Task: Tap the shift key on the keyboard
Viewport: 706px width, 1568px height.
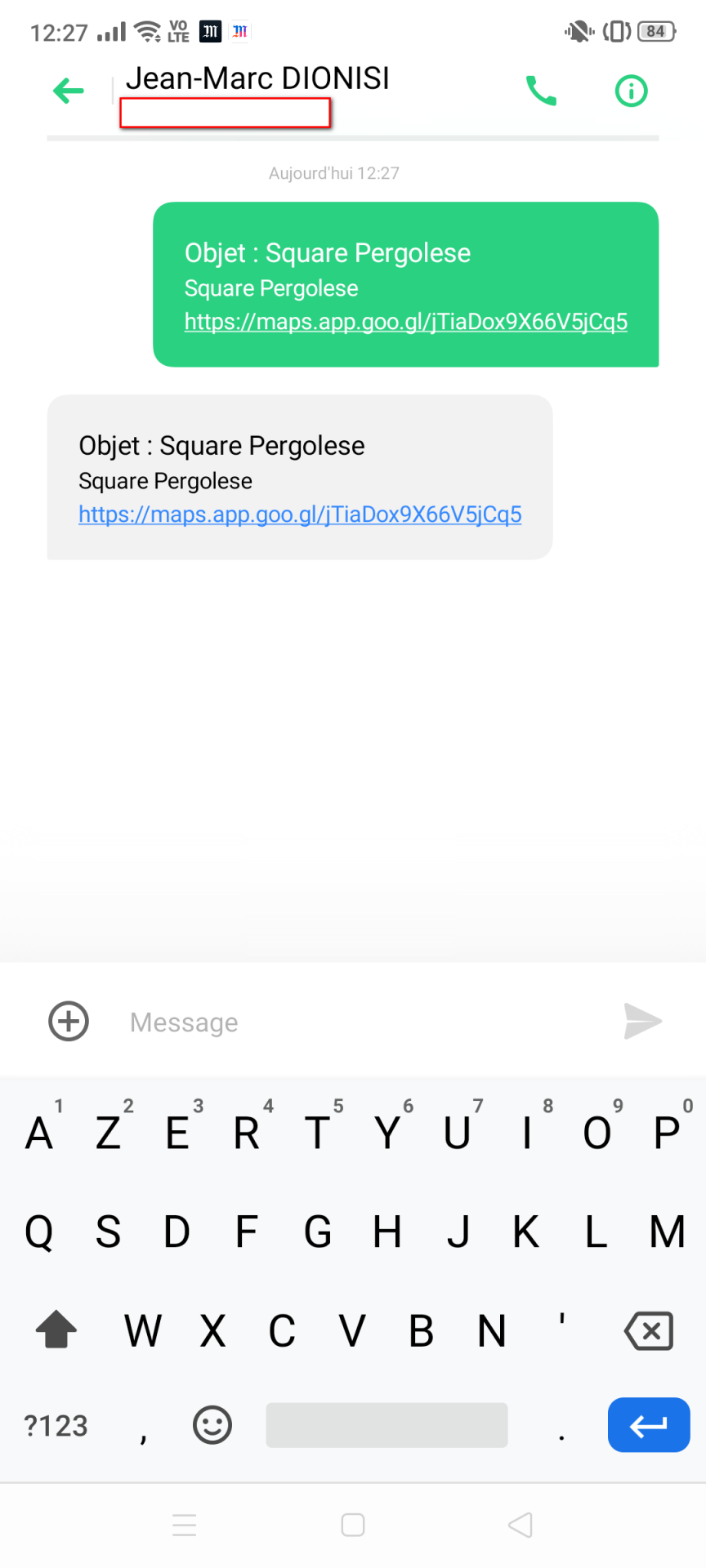Action: pos(56,1330)
